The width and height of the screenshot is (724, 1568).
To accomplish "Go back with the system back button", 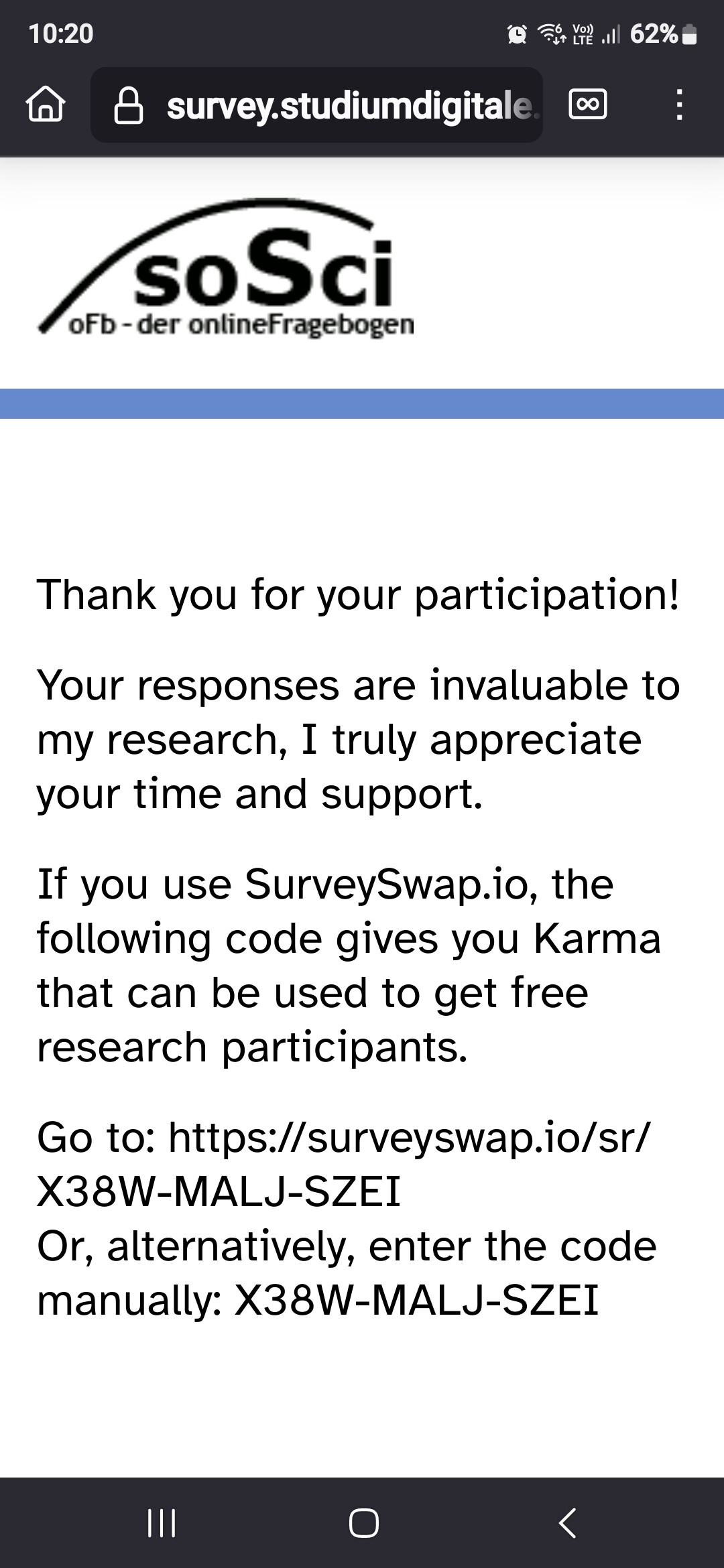I will (x=567, y=1522).
